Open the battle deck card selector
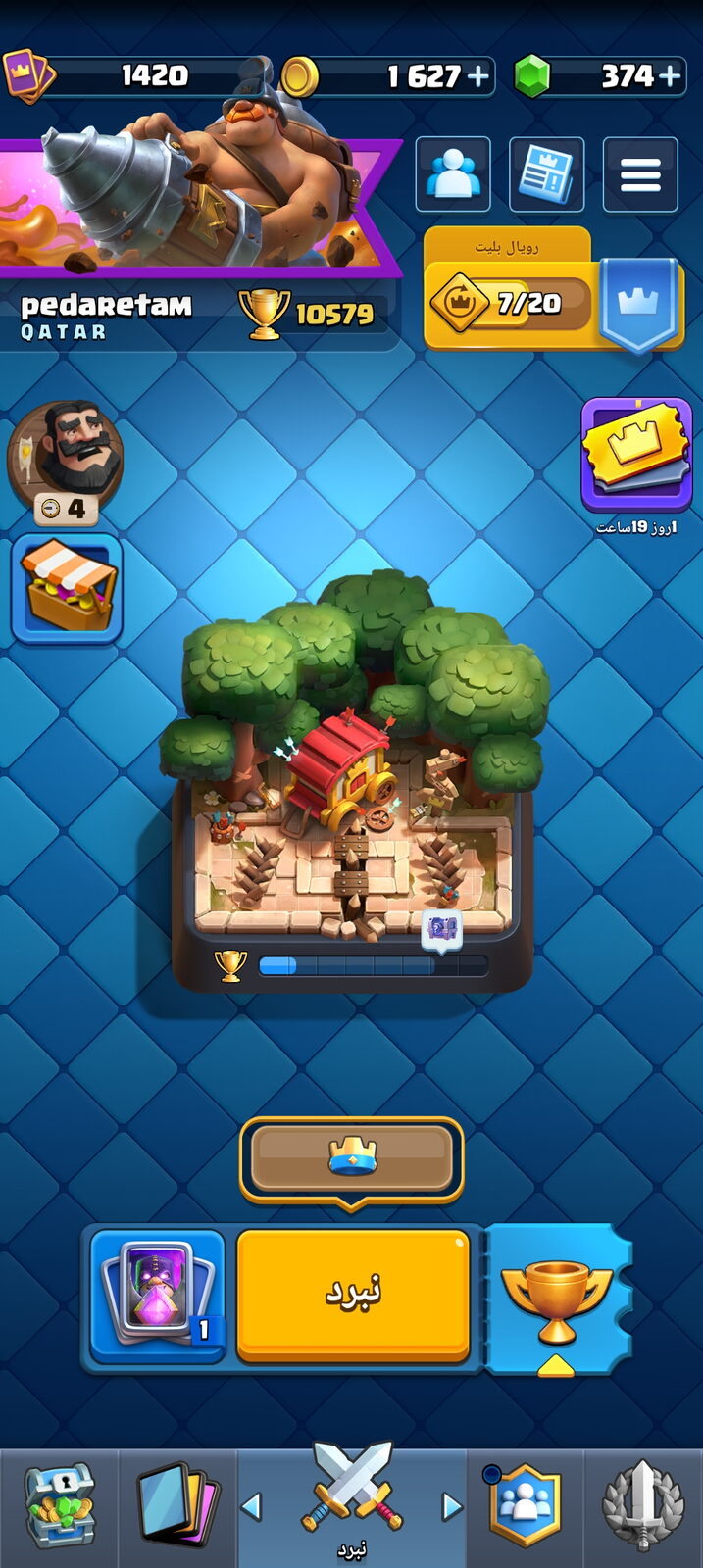This screenshot has height=1568, width=703. point(158,1296)
